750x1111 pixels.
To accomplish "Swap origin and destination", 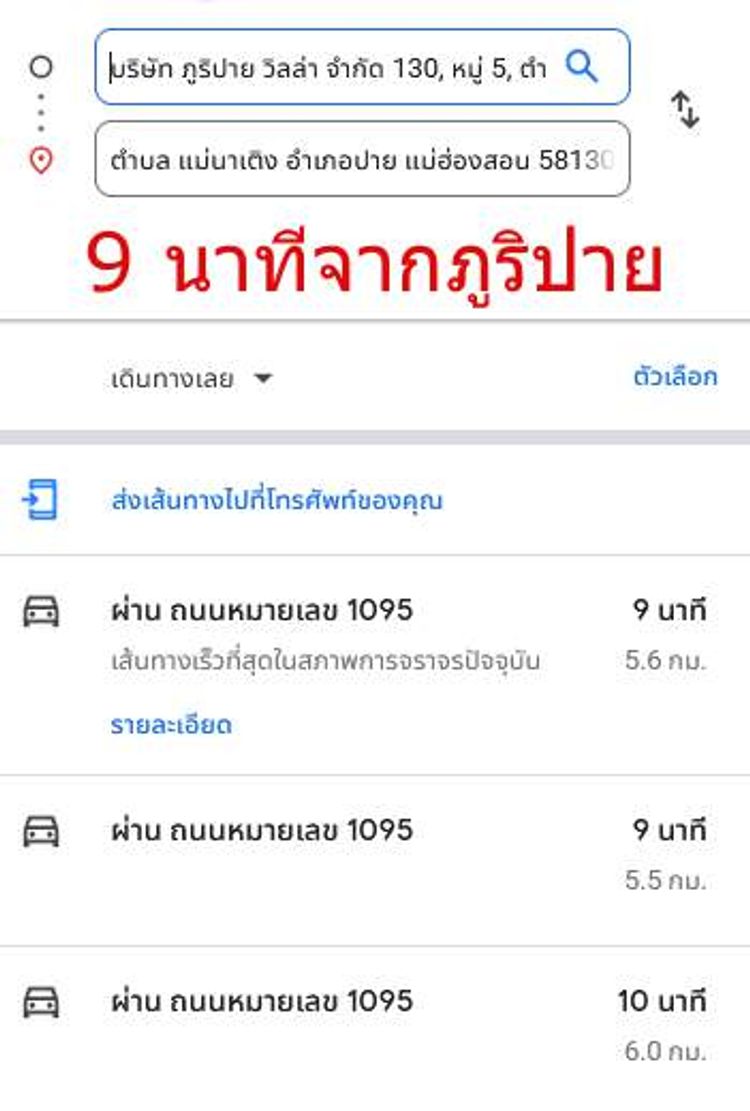I will coord(685,109).
